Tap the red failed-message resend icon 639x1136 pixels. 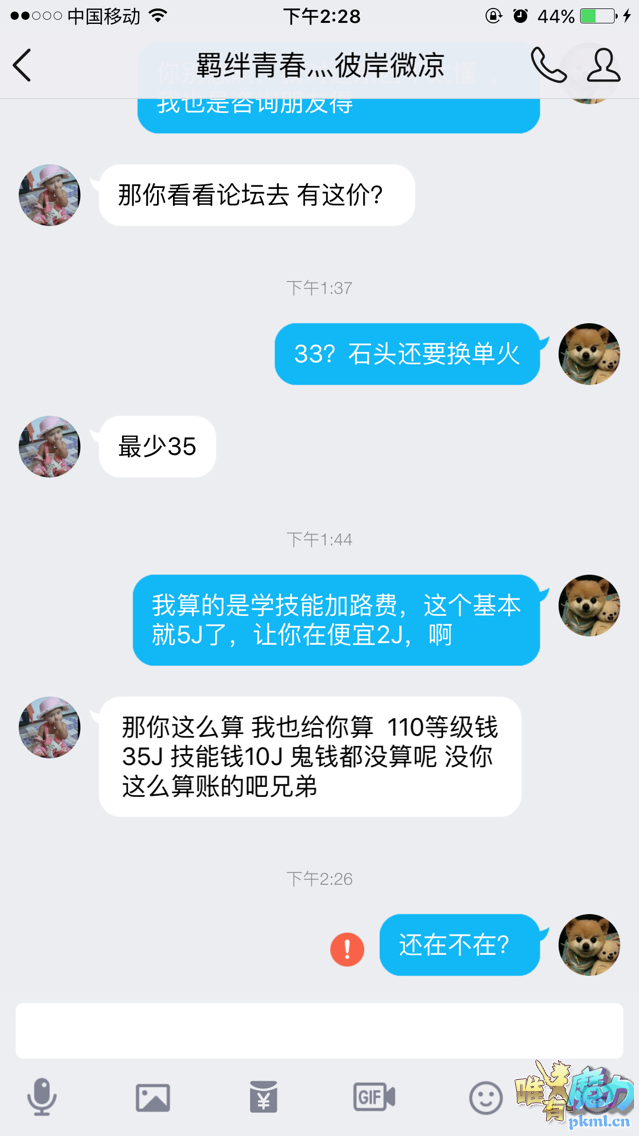pos(347,948)
